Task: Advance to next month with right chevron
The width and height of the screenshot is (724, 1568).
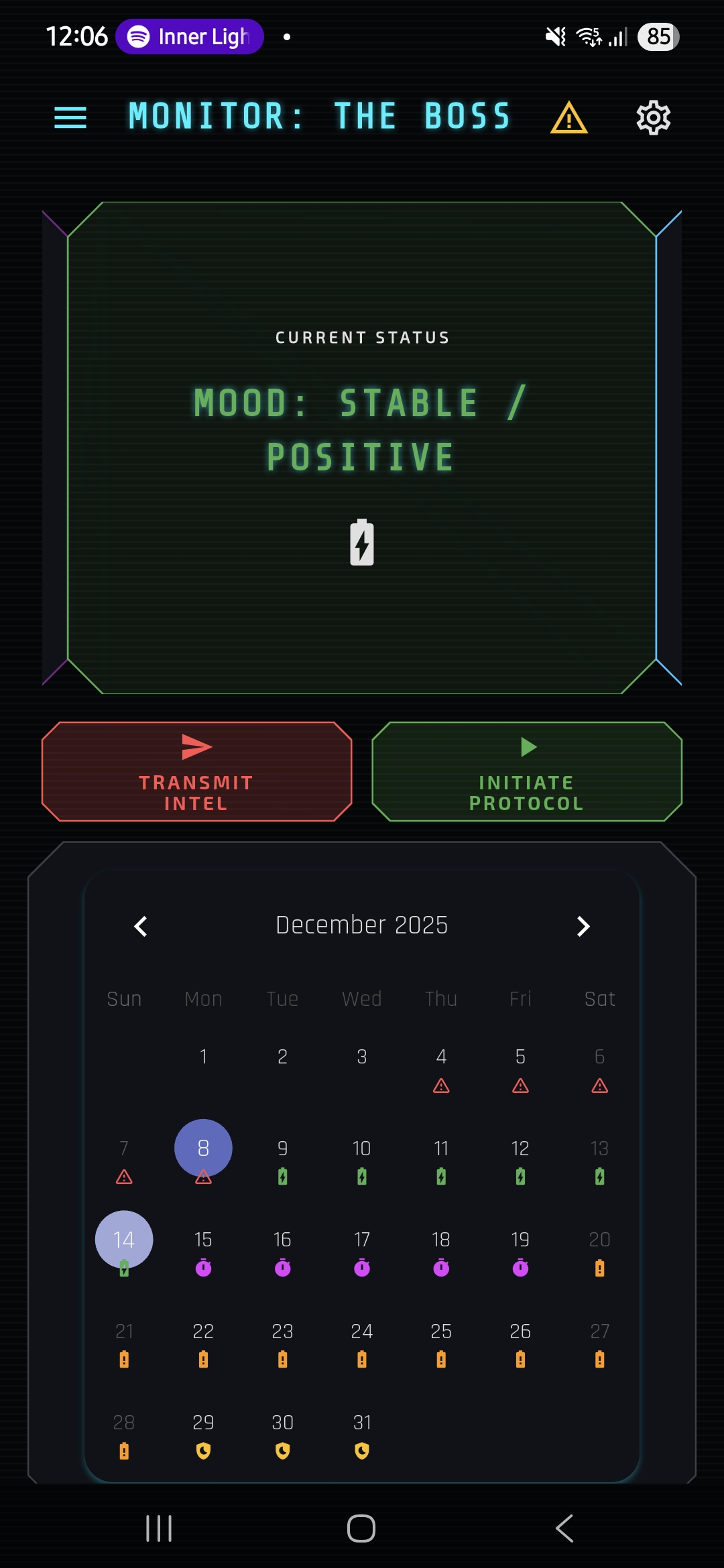Action: 582,925
